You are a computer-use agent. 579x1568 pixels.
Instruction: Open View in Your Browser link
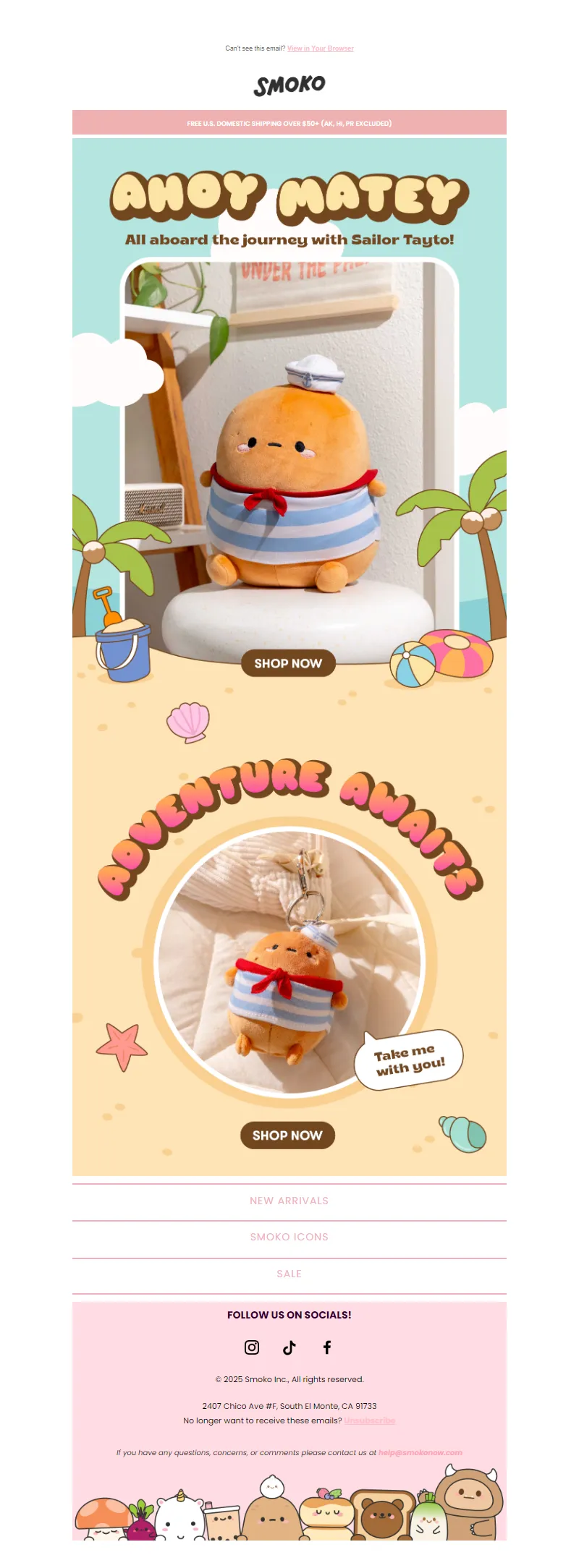pyautogui.click(x=320, y=48)
